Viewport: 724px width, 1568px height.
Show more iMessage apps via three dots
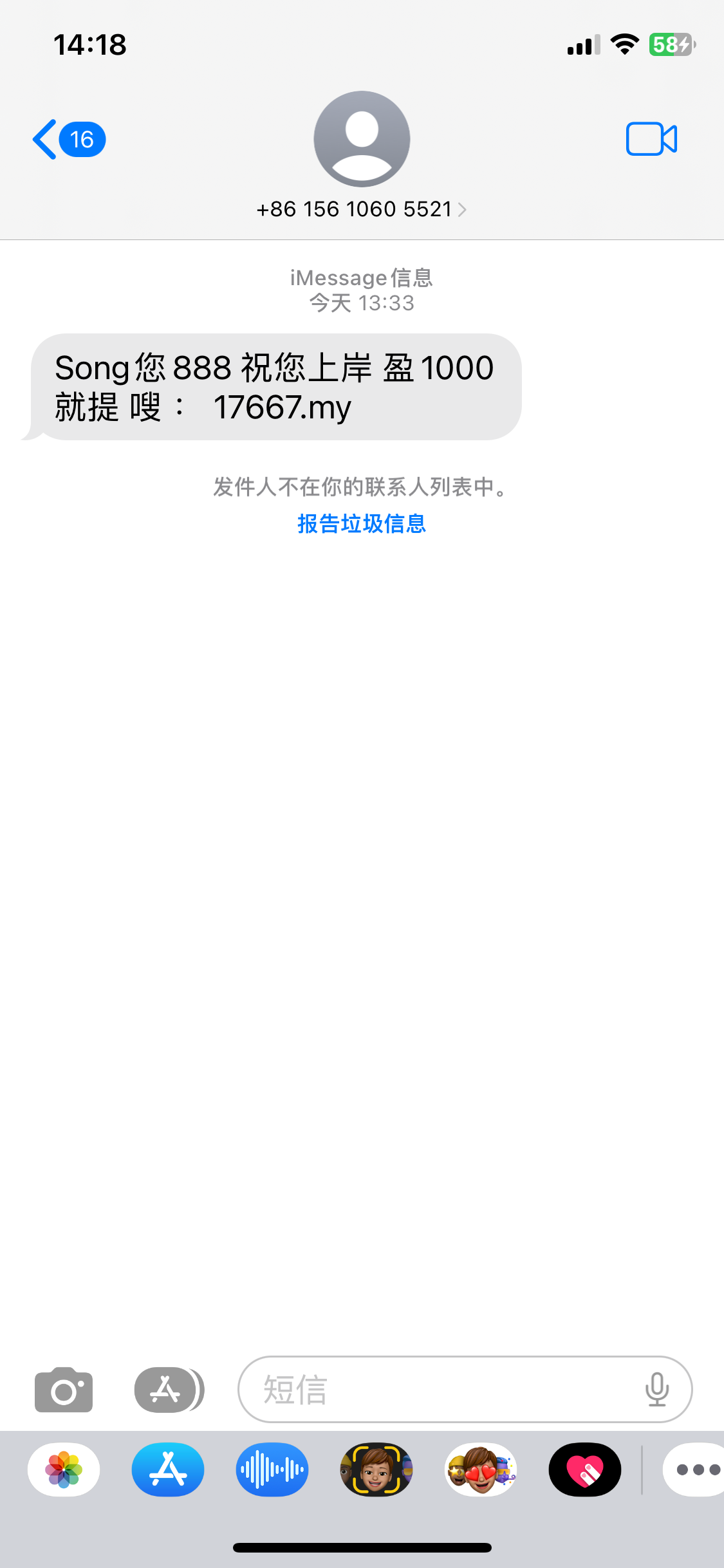point(696,1470)
